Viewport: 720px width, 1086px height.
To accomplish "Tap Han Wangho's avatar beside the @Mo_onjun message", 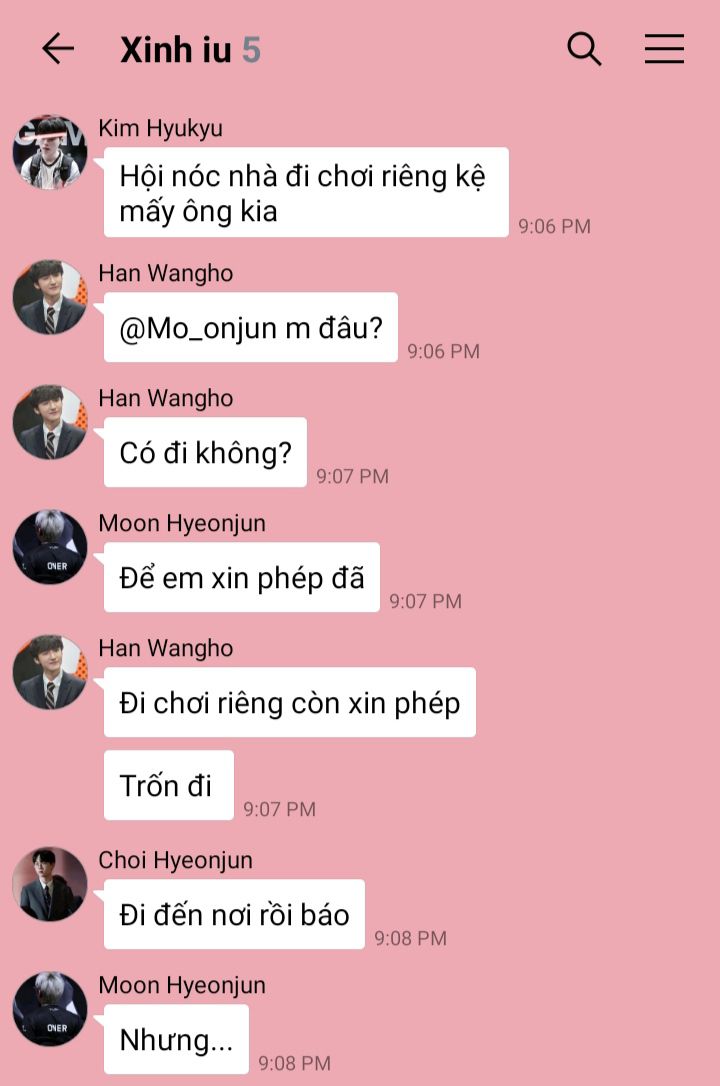I will click(x=49, y=297).
